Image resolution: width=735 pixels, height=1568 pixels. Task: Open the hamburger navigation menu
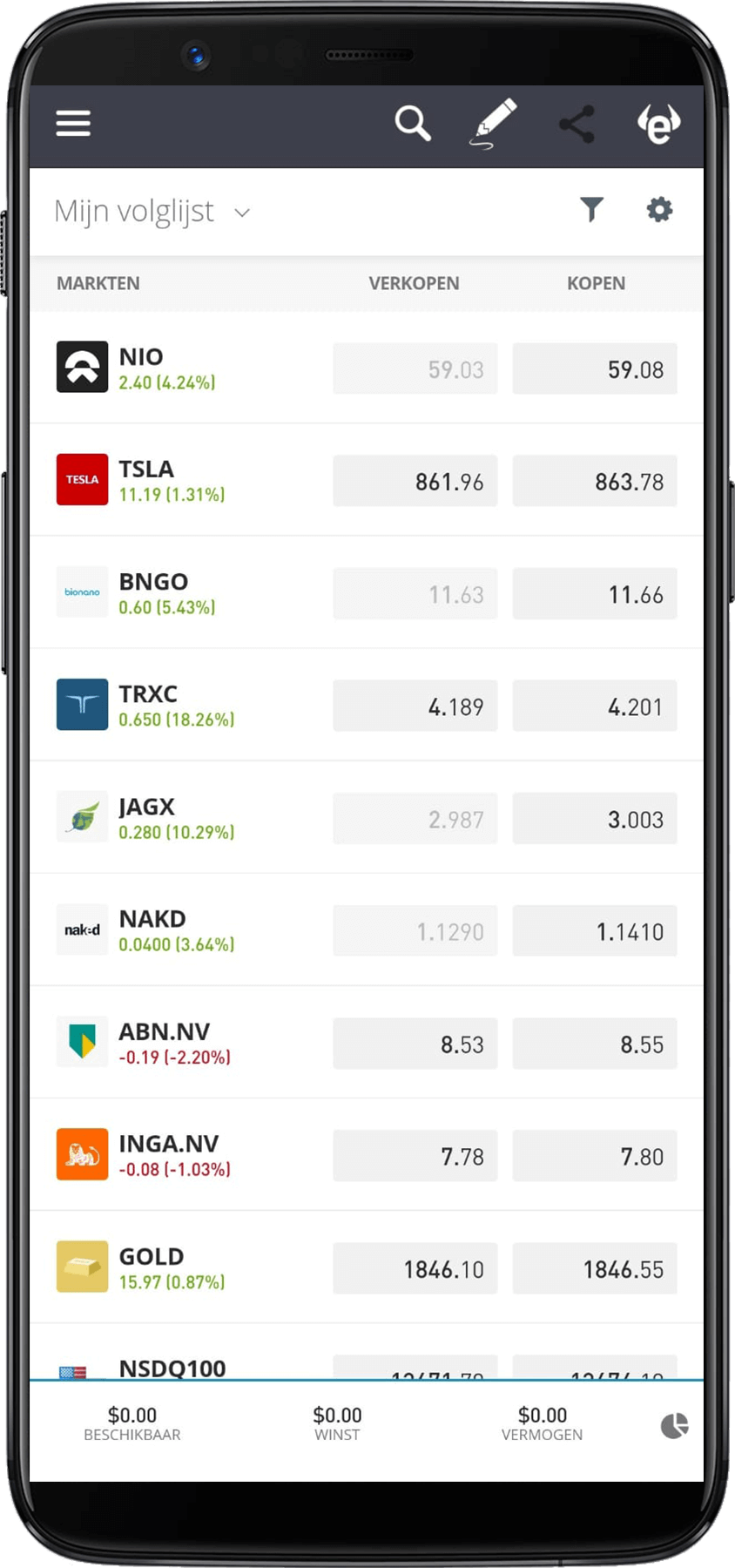(72, 123)
